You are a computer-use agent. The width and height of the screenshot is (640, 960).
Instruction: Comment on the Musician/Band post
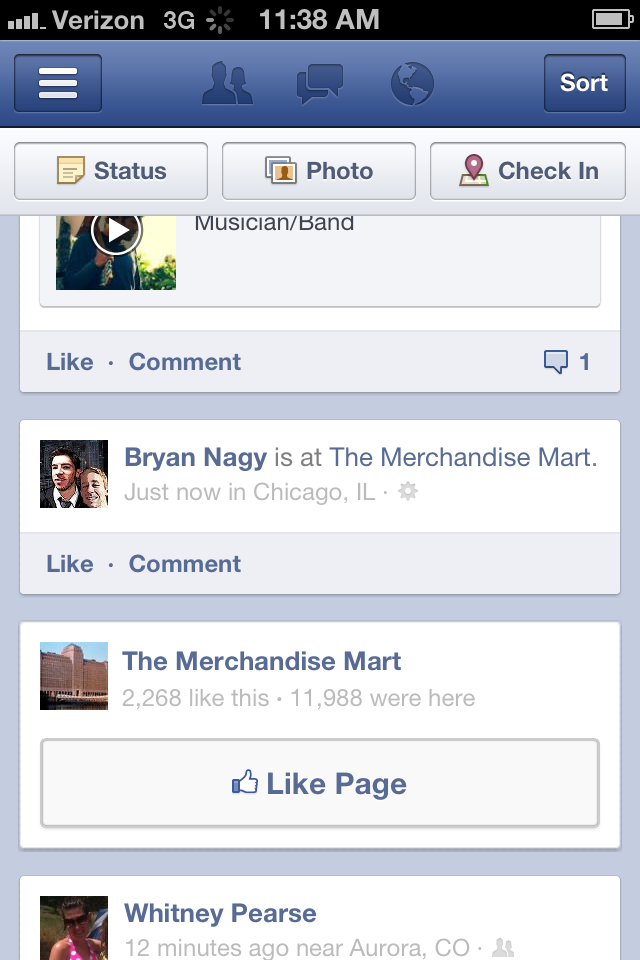click(x=185, y=362)
